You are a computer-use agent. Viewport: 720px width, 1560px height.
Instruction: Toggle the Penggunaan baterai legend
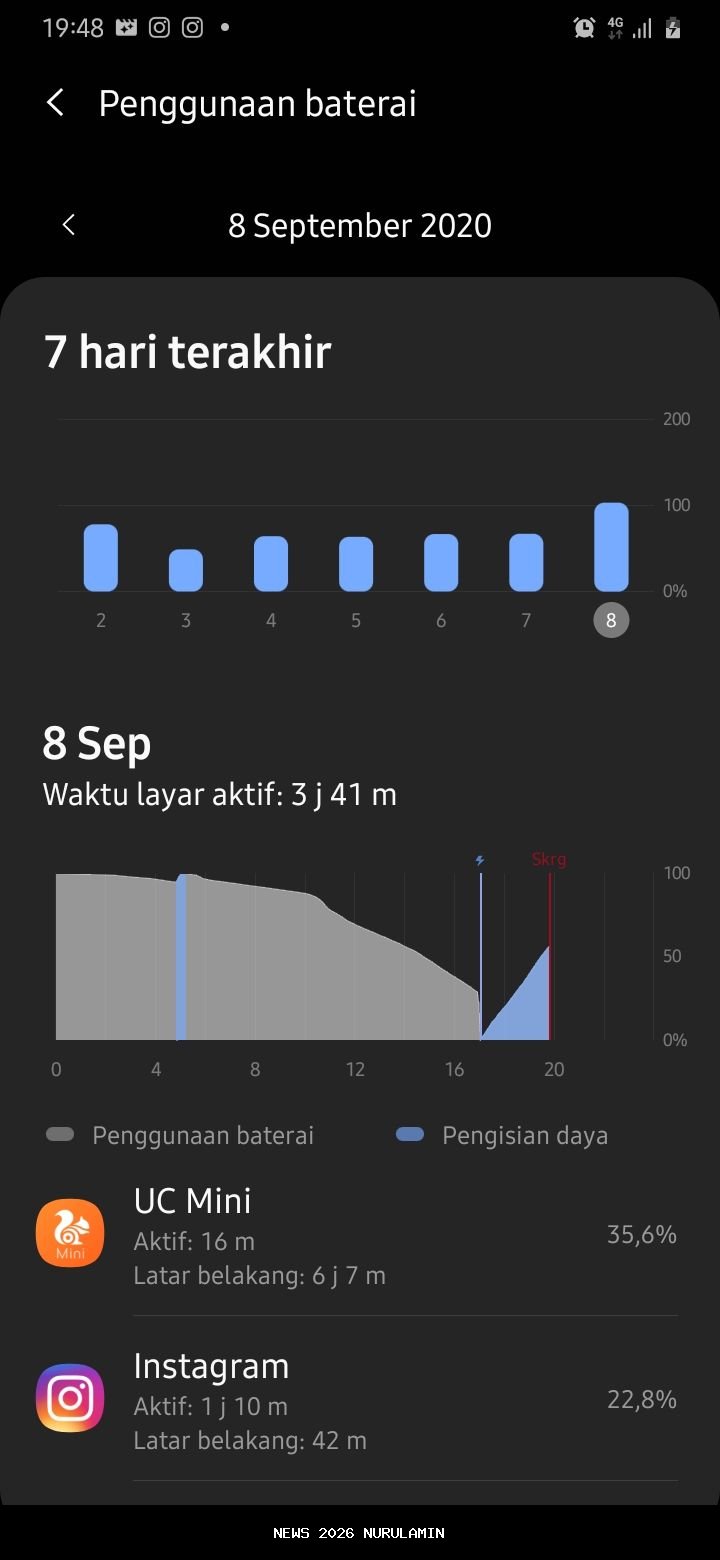60,1134
